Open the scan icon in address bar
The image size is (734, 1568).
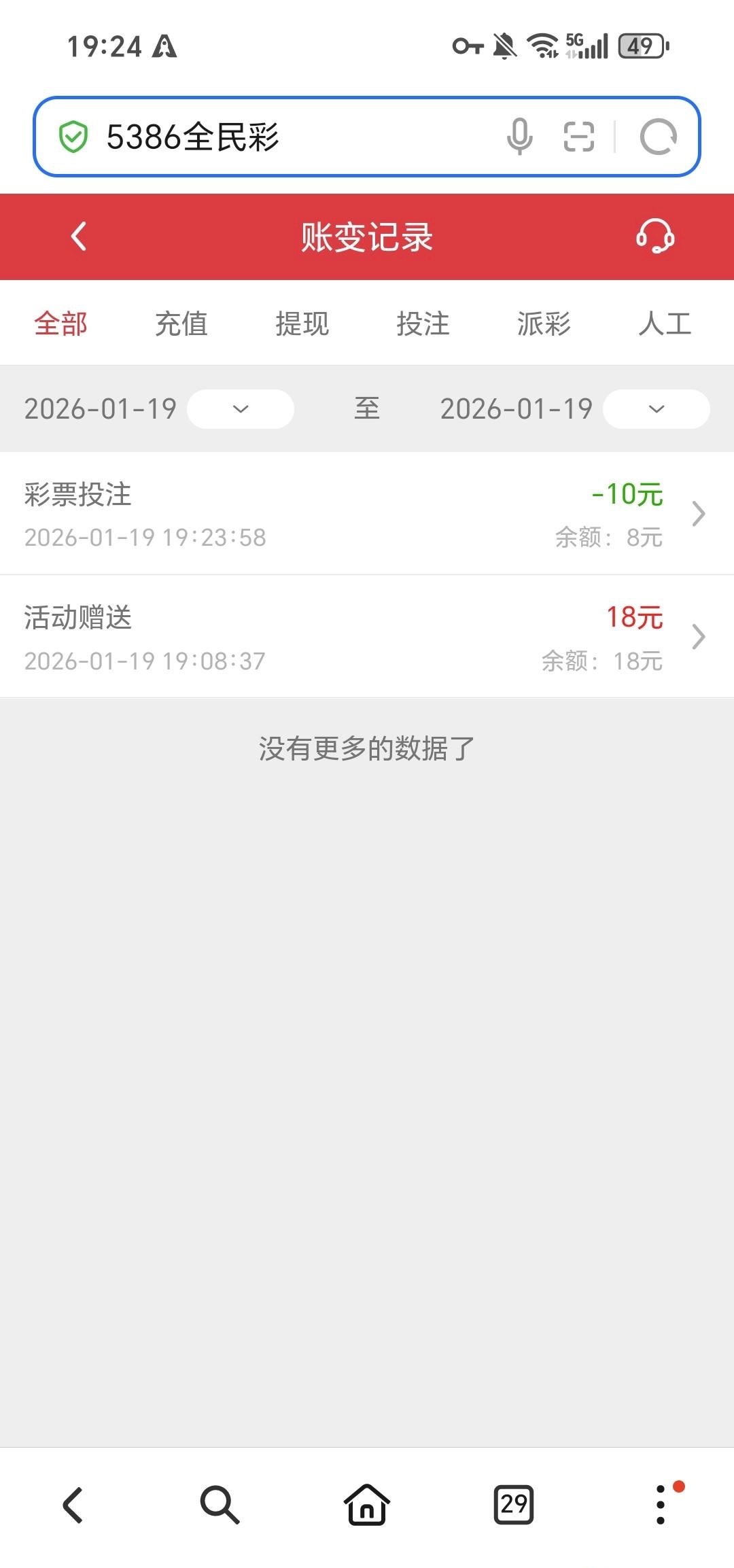click(x=579, y=137)
